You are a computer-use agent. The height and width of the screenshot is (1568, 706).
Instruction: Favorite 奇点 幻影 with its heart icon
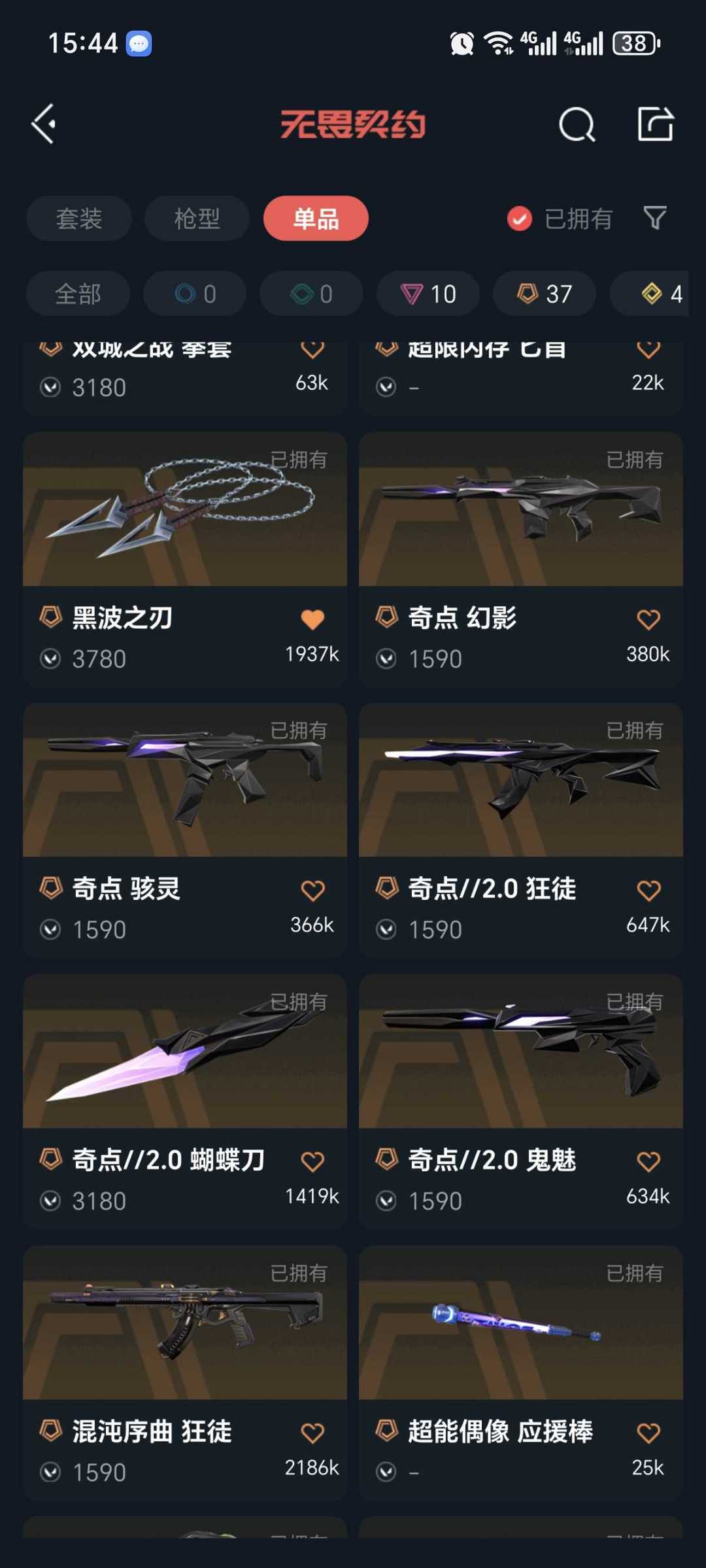click(x=648, y=617)
